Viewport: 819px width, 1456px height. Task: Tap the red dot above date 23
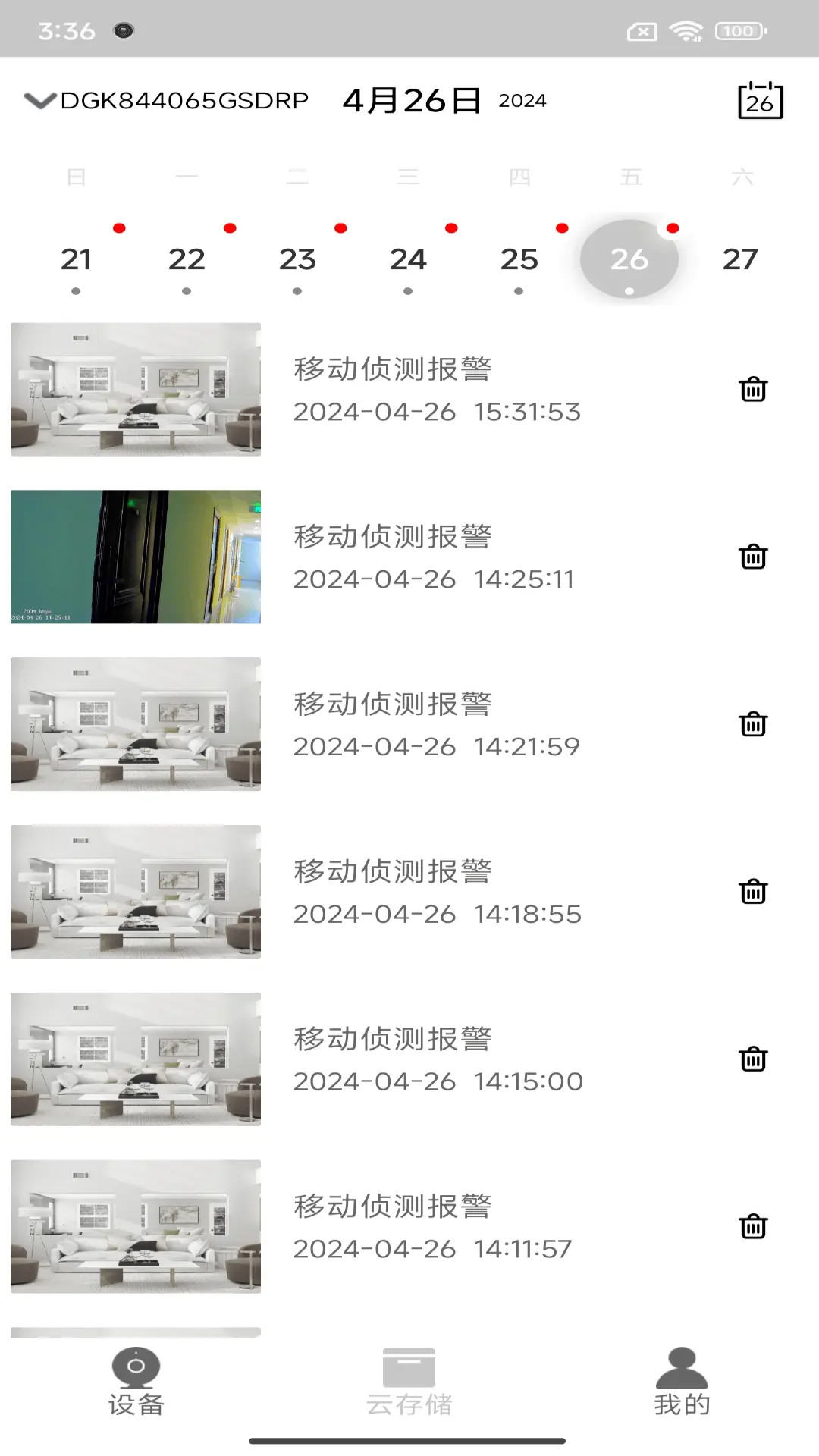click(339, 228)
